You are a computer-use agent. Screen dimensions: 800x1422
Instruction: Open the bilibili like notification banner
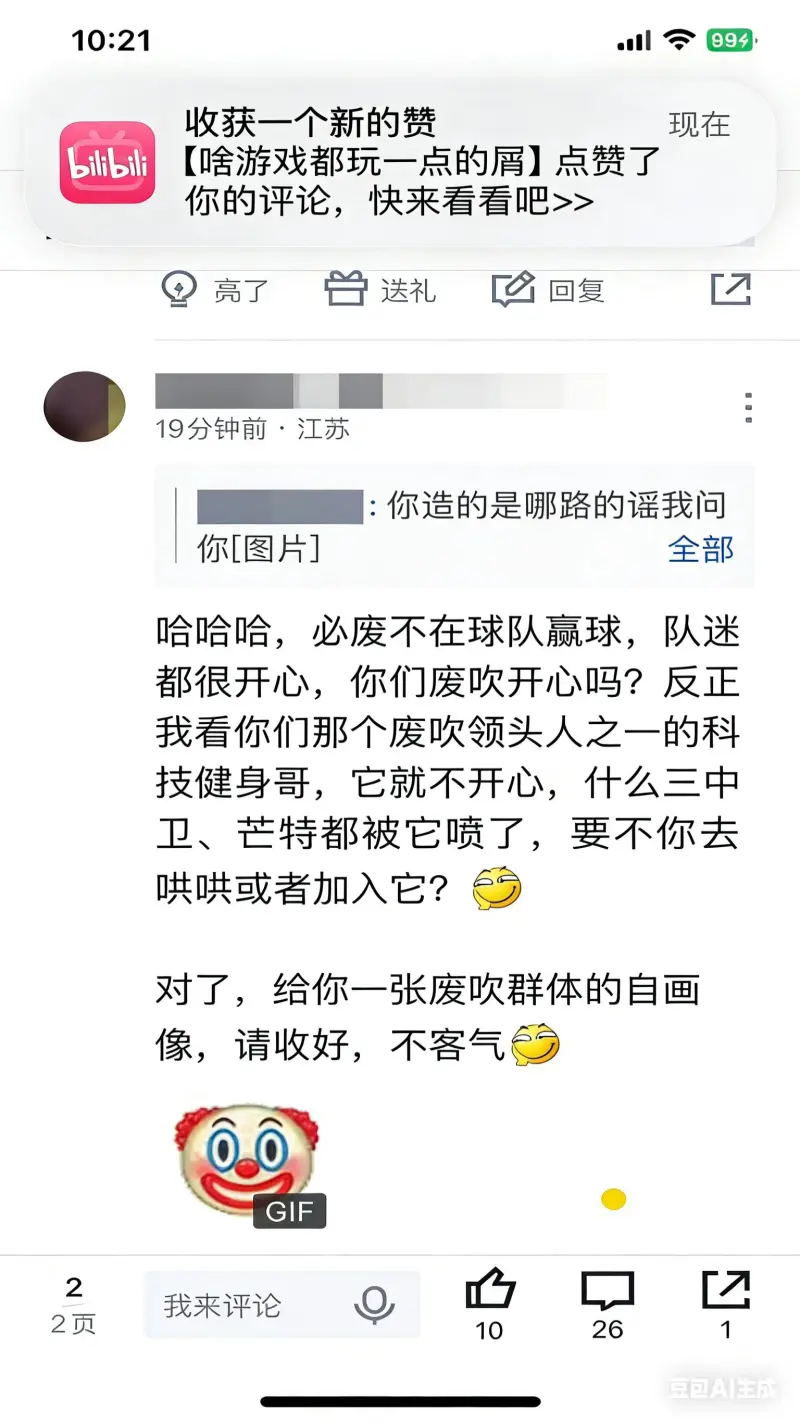coord(400,163)
